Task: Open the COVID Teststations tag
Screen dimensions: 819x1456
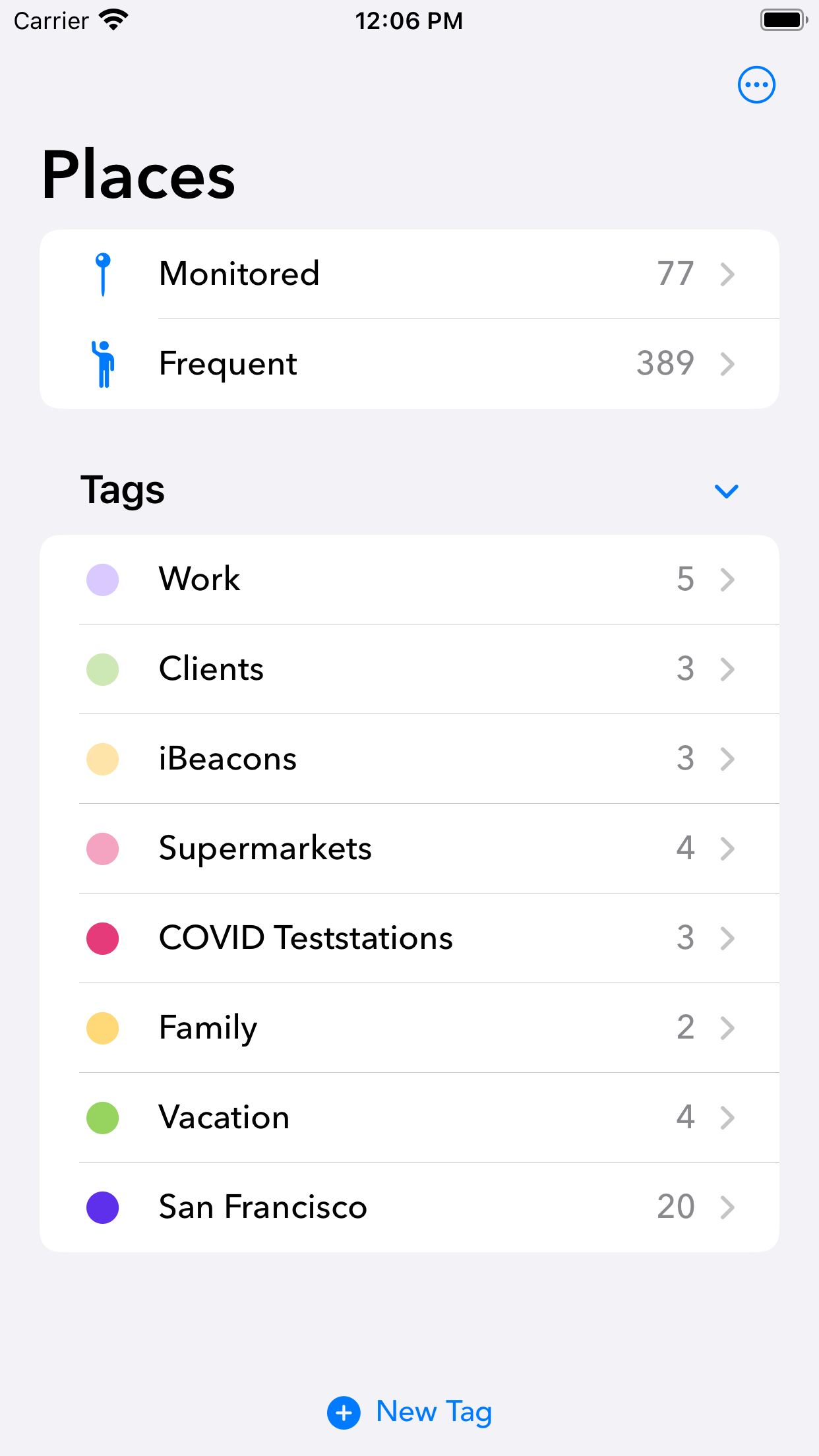Action: pos(409,938)
